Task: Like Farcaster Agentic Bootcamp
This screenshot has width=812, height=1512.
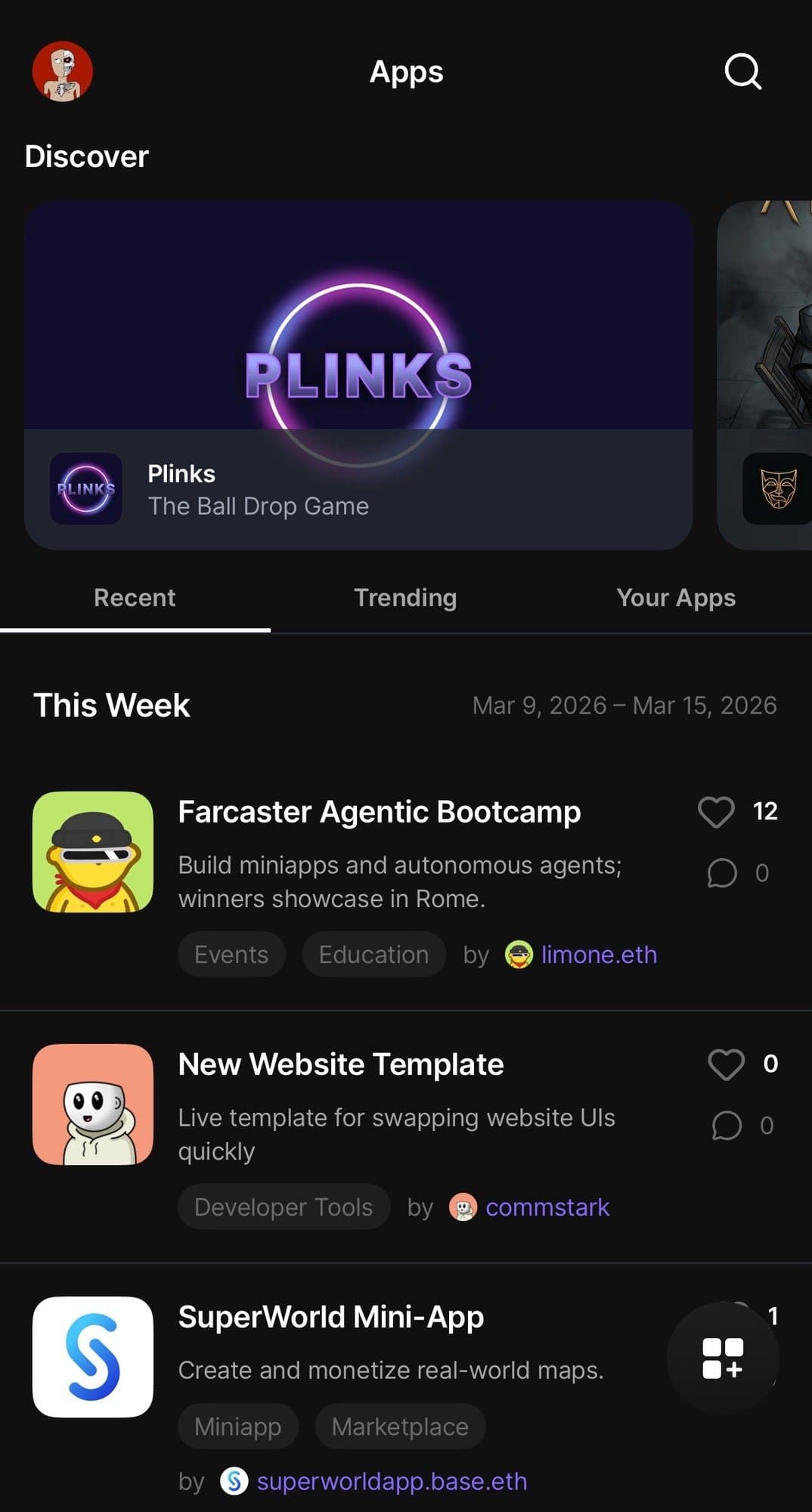Action: 716,812
